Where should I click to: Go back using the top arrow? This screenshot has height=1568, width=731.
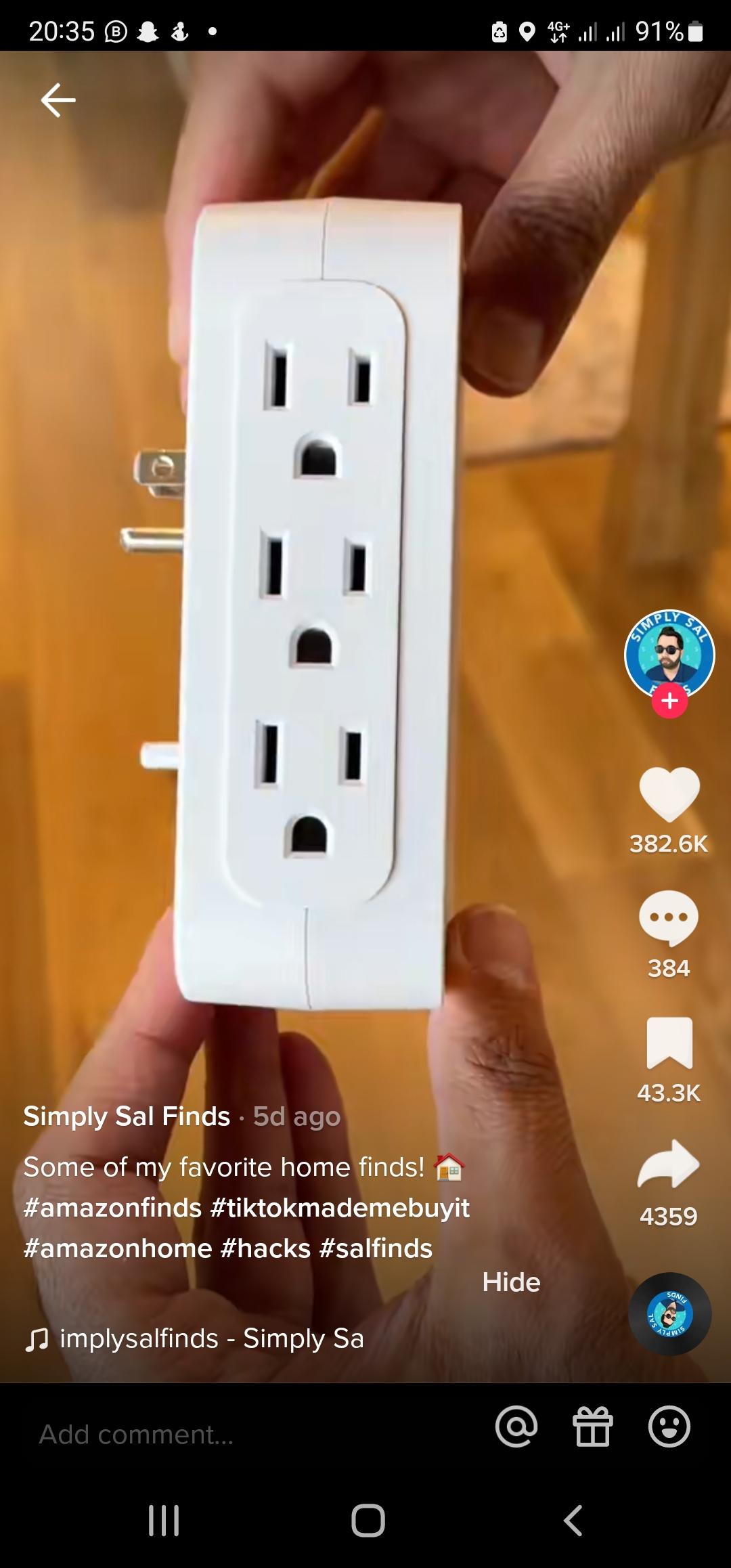(x=58, y=100)
